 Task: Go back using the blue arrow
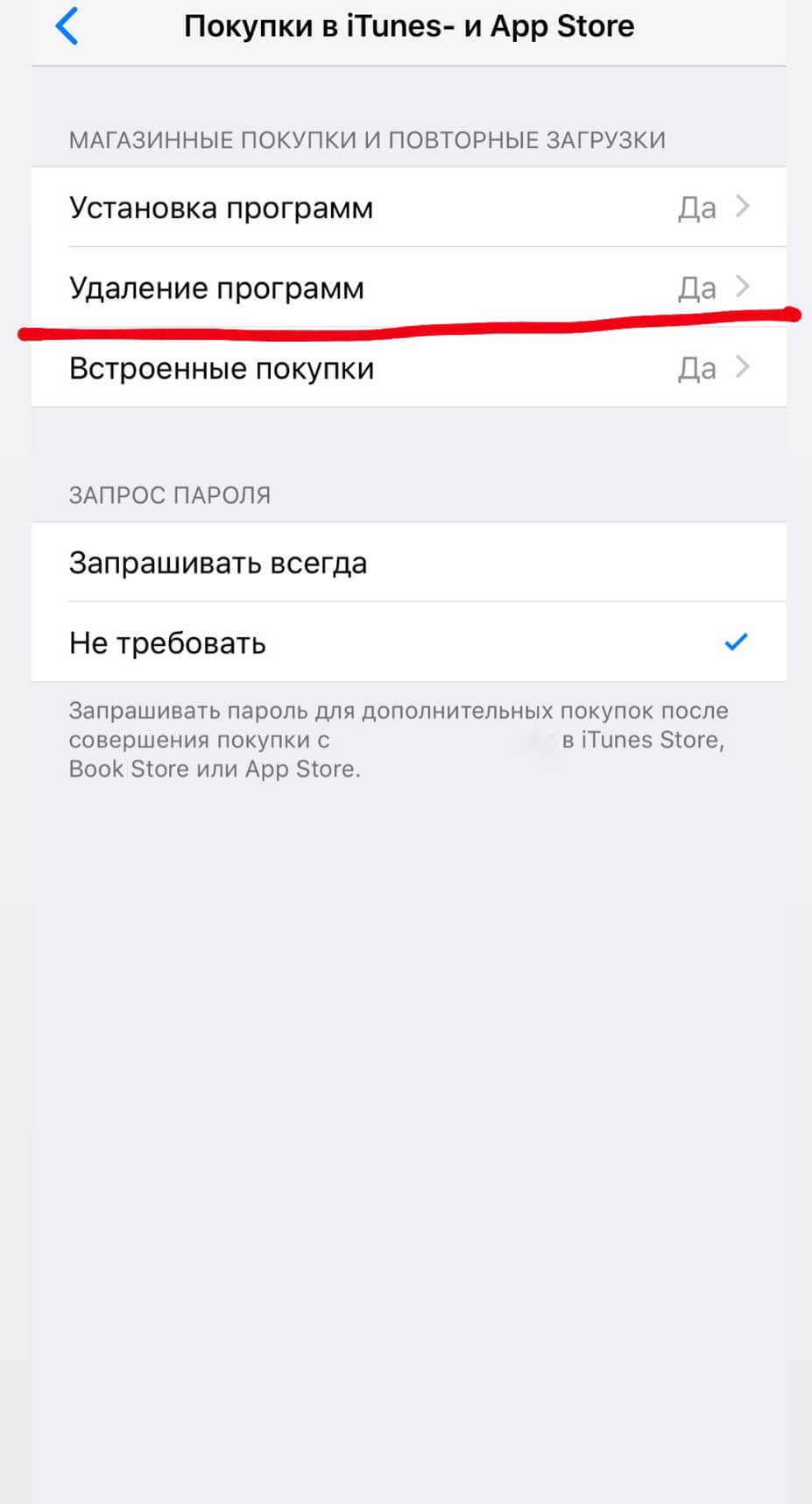click(67, 26)
